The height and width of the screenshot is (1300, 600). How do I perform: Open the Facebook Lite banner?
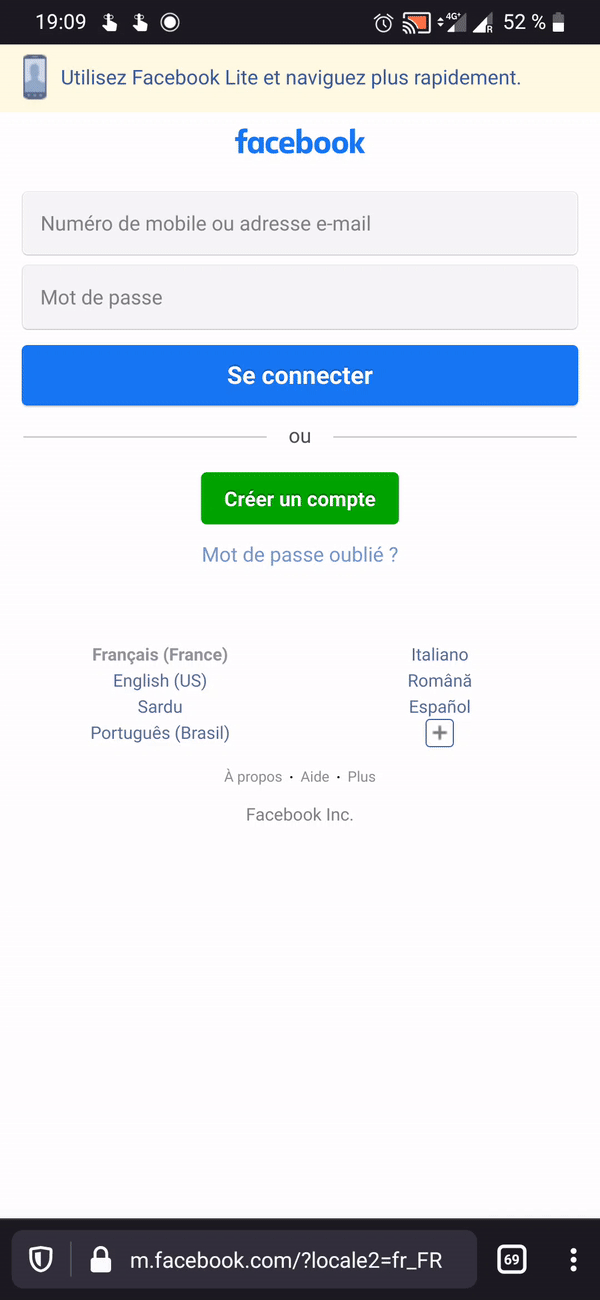coord(290,78)
